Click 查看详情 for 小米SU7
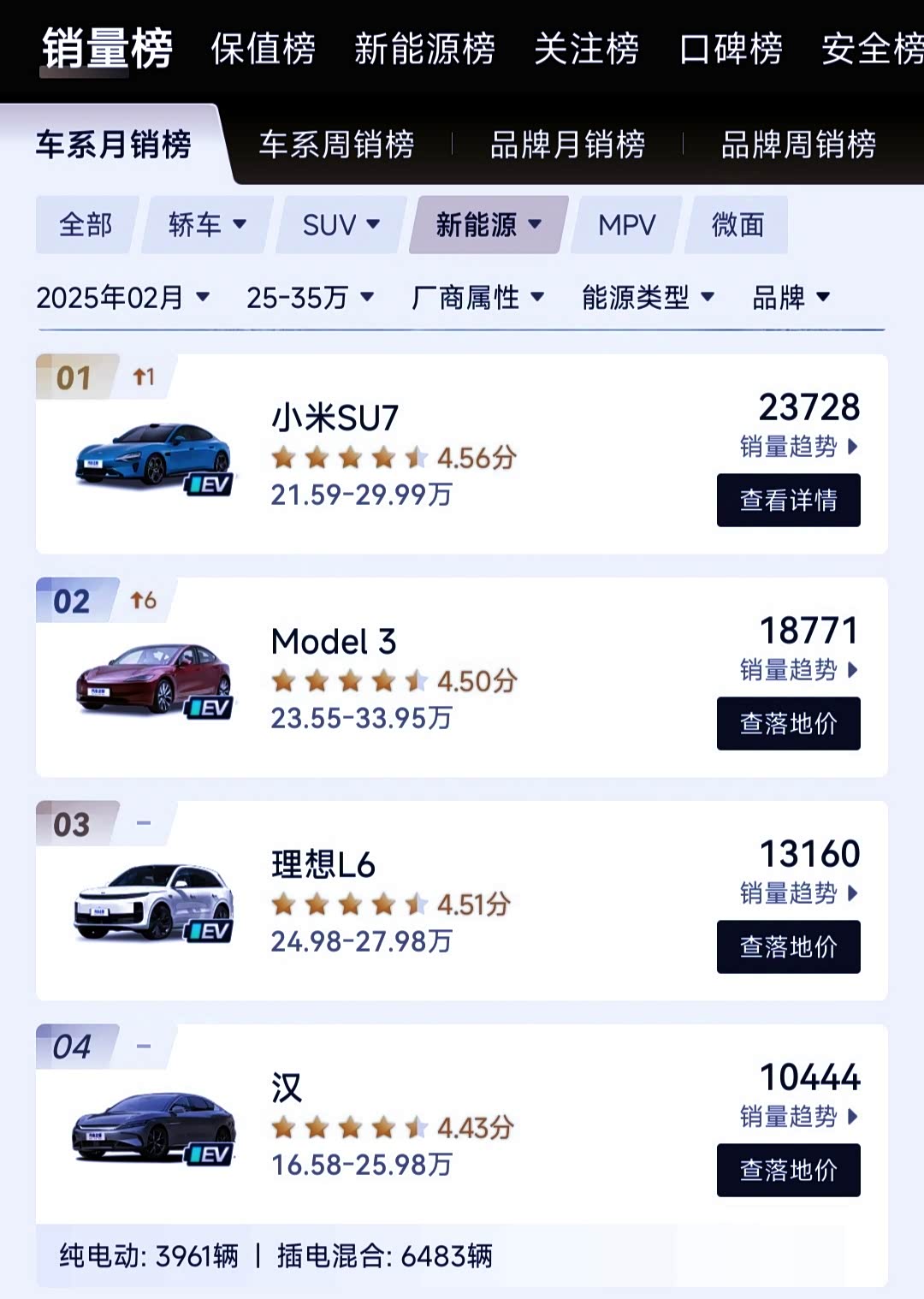The height and width of the screenshot is (1299, 924). pos(787,500)
